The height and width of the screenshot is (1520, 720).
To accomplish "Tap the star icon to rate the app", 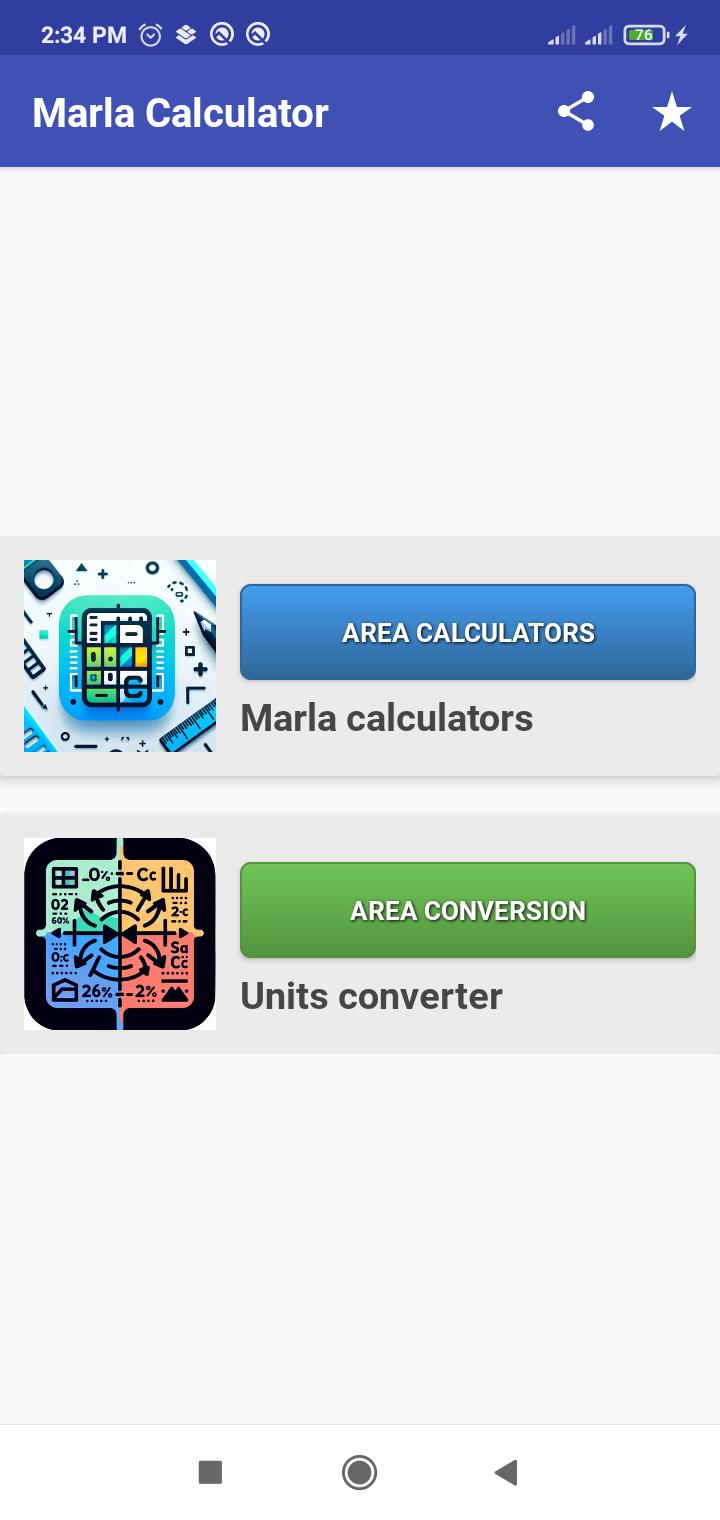I will (671, 112).
